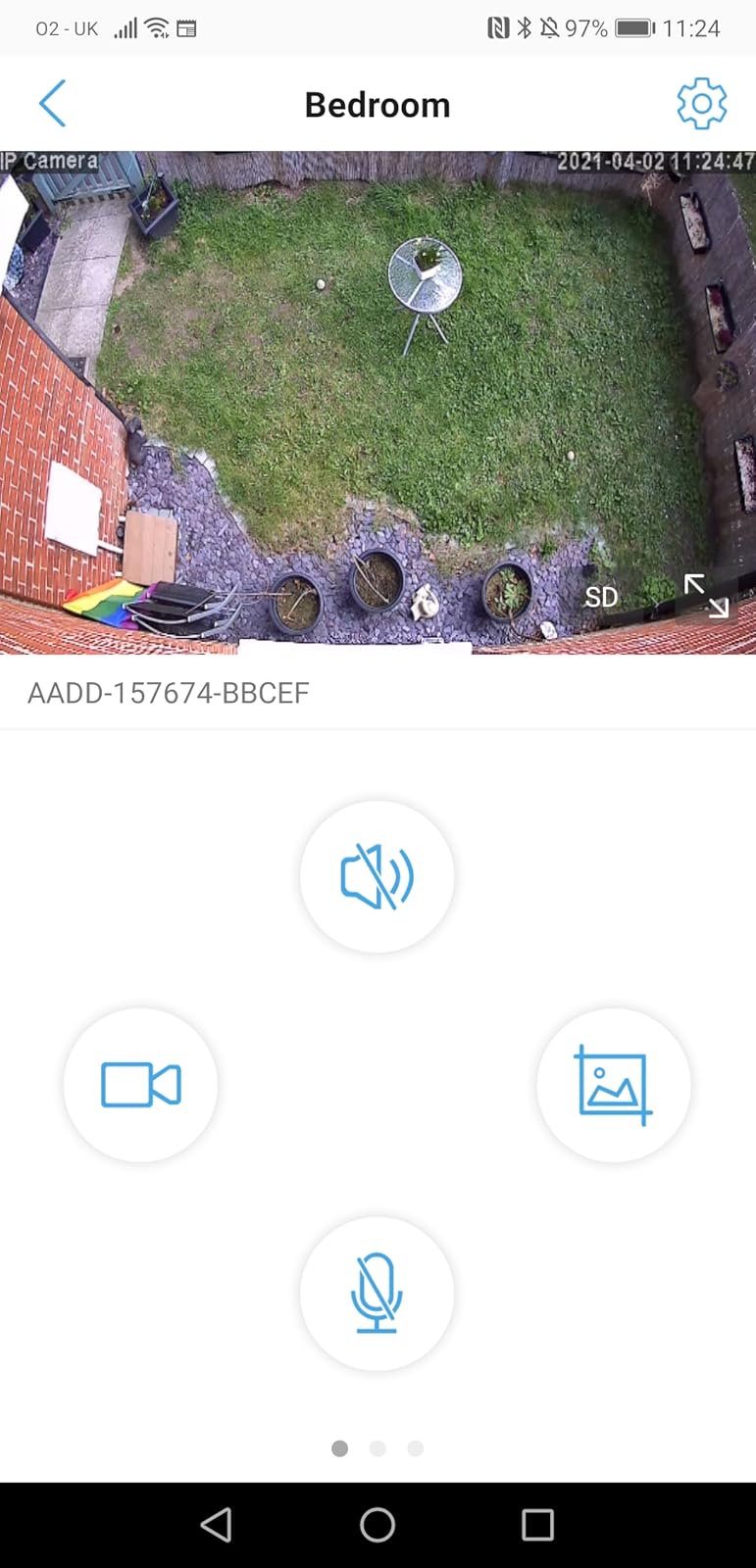Go back from the Bedroom camera view
The width and height of the screenshot is (756, 1568).
pyautogui.click(x=53, y=104)
